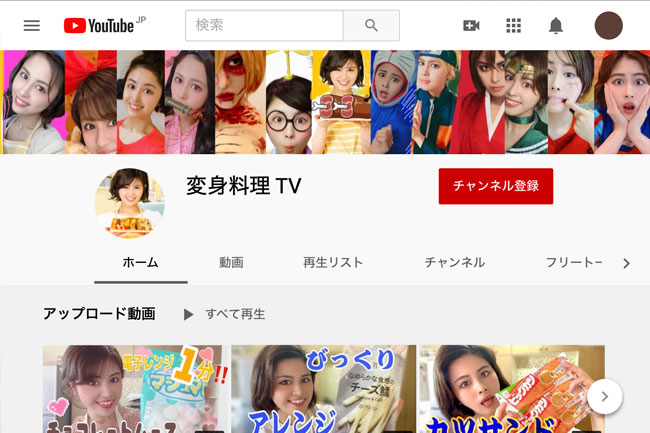
Task: Focus the 検索 search field
Action: pyautogui.click(x=264, y=26)
